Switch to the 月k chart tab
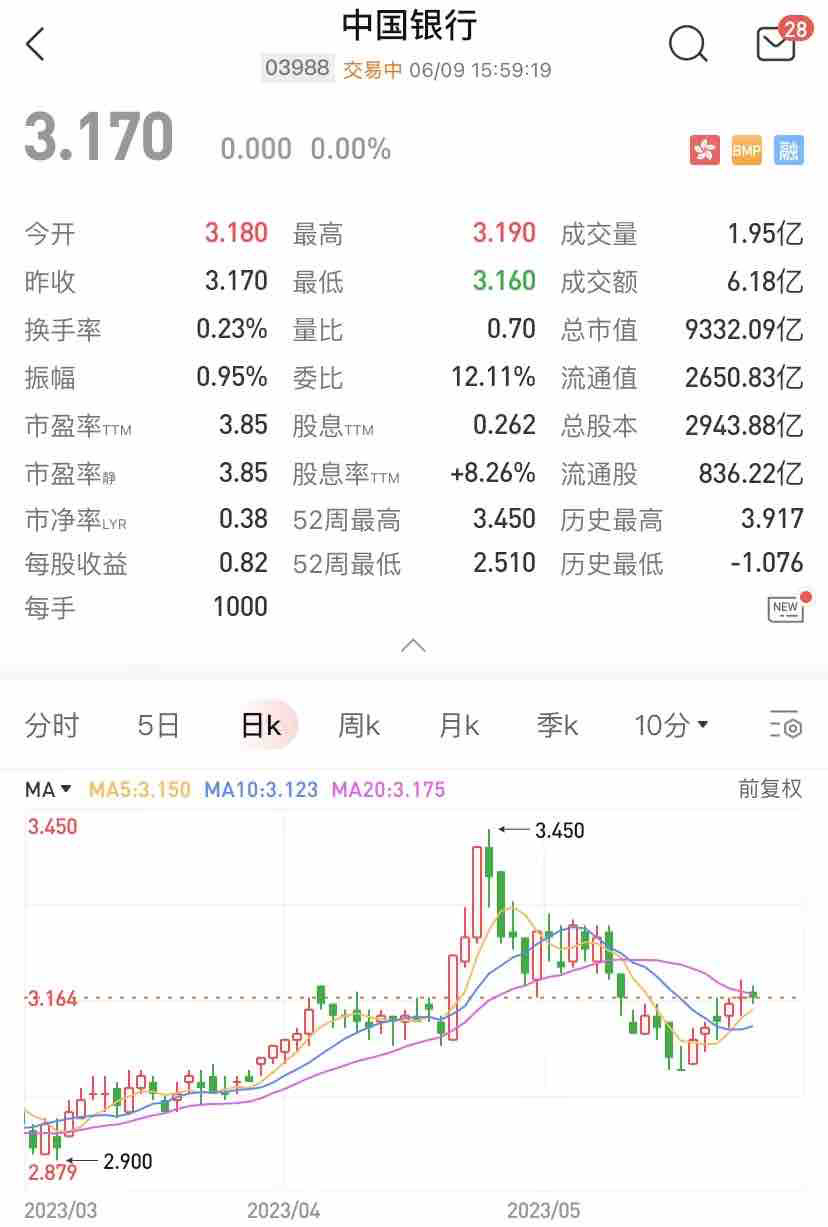This screenshot has height=1227, width=828. click(459, 725)
